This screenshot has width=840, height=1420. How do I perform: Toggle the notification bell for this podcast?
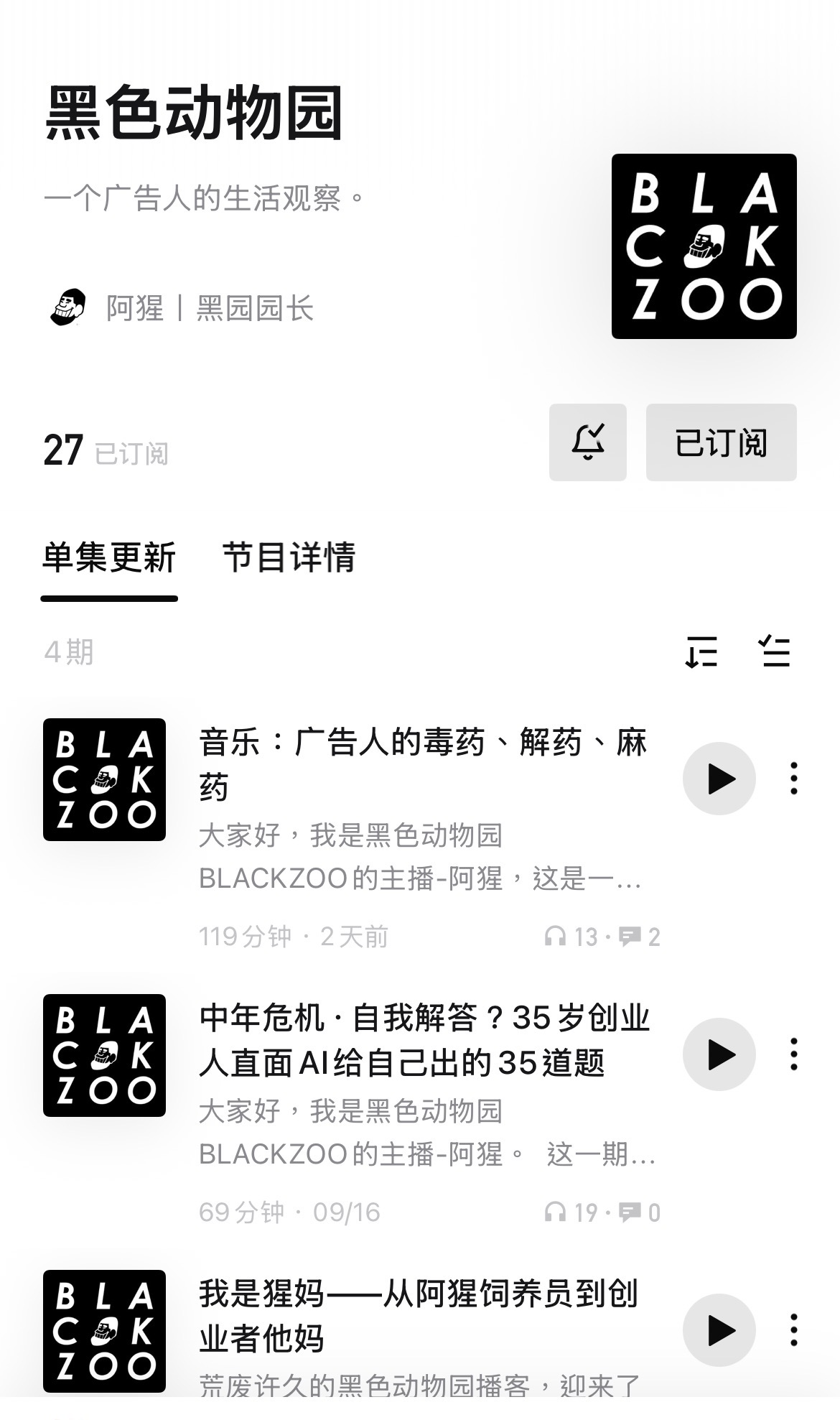(x=587, y=442)
